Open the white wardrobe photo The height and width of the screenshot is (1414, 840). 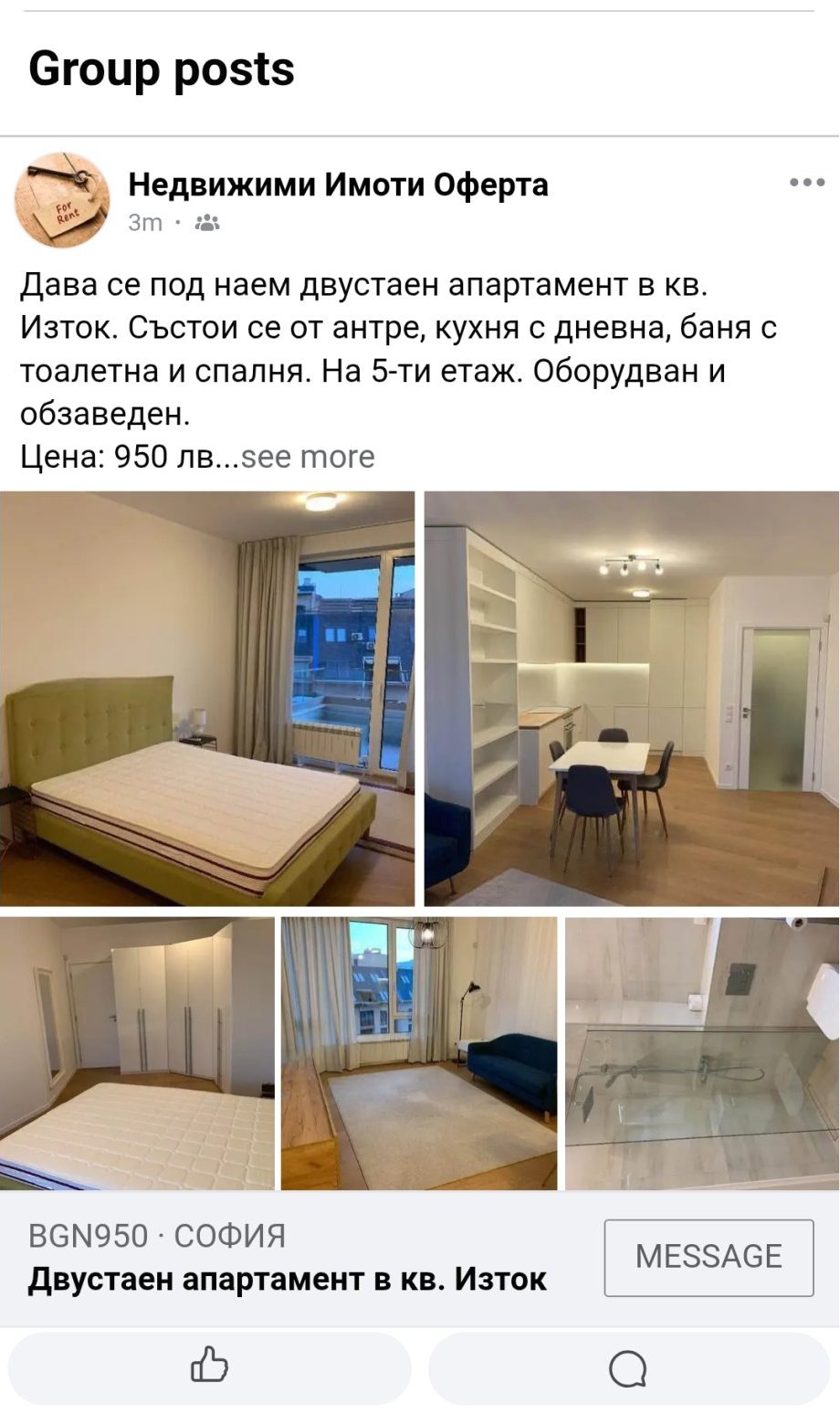tap(137, 1053)
